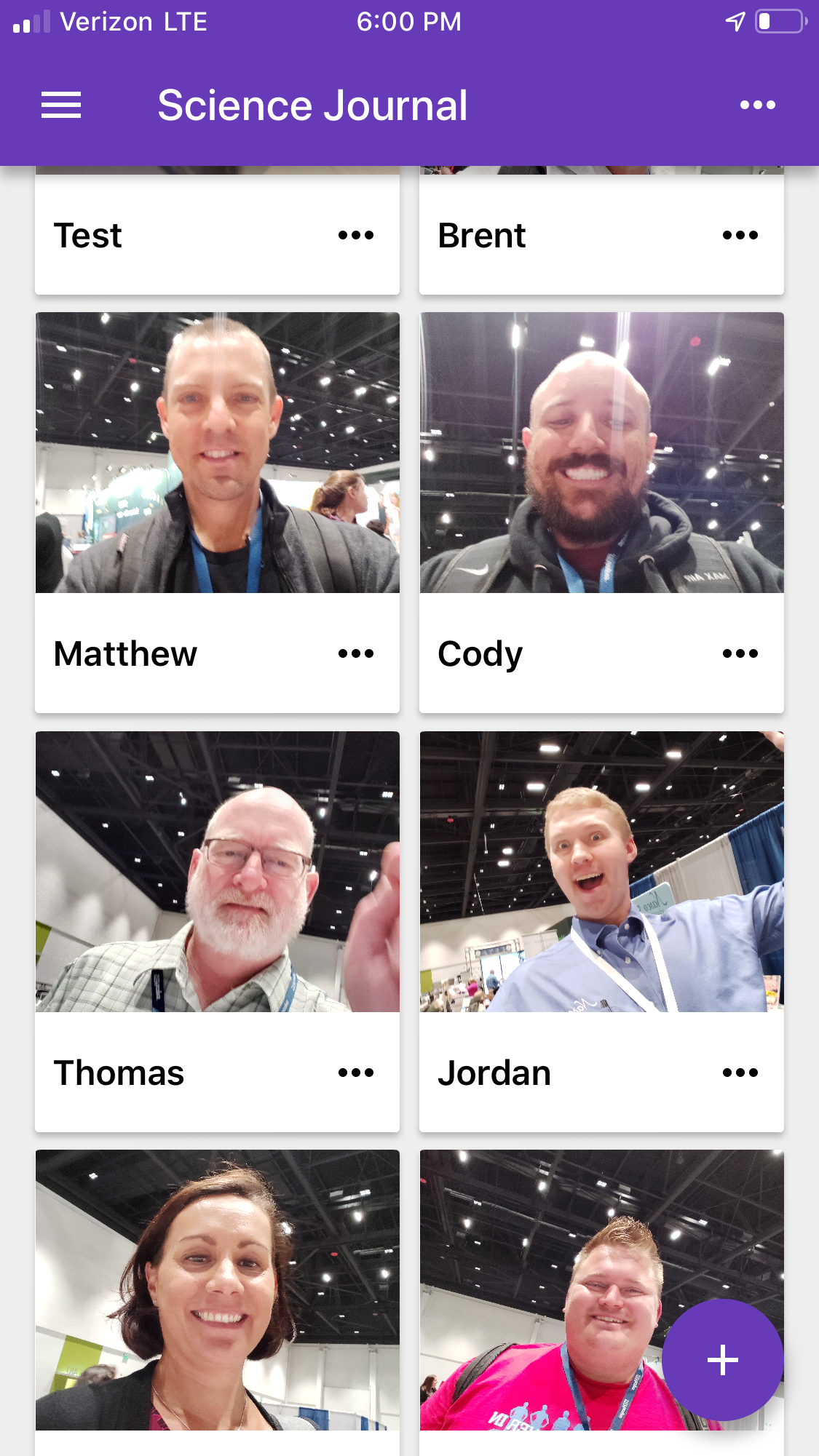Screen dimensions: 819x1456
Task: Show more options for Cody
Action: (740, 653)
